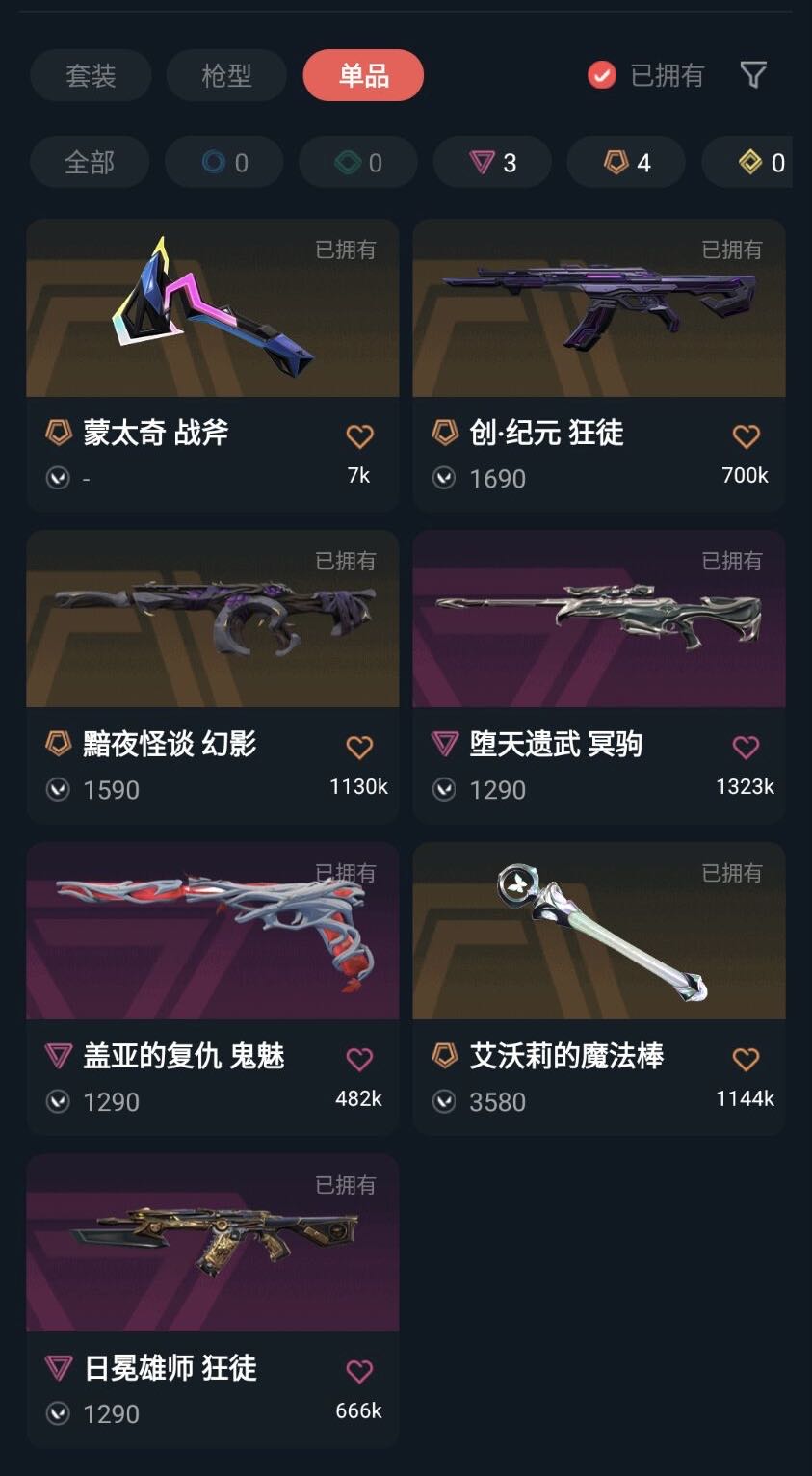Open the 黯夜怪谈 幻影 skin card
Screen dimensions: 812x1476
212,619
